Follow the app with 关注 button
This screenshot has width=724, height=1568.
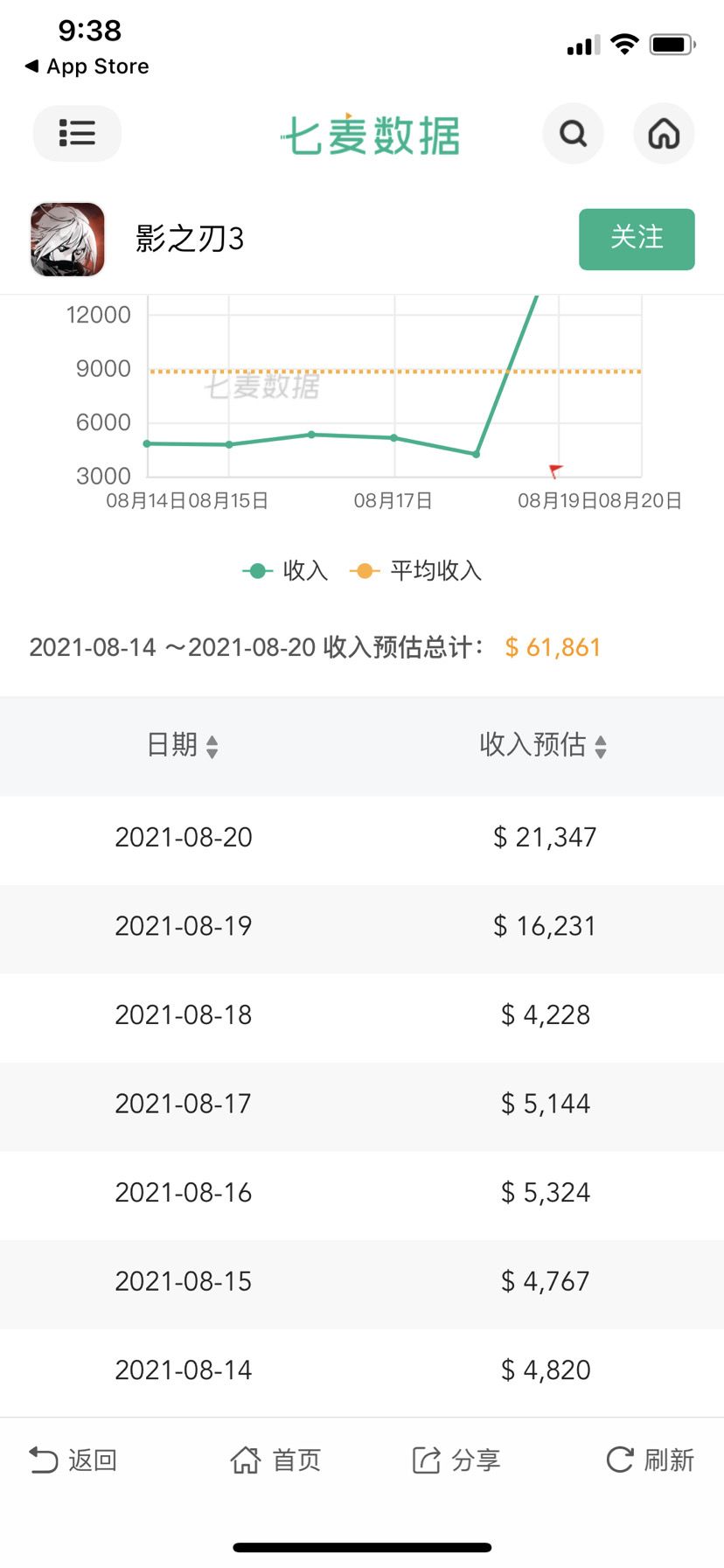(637, 239)
